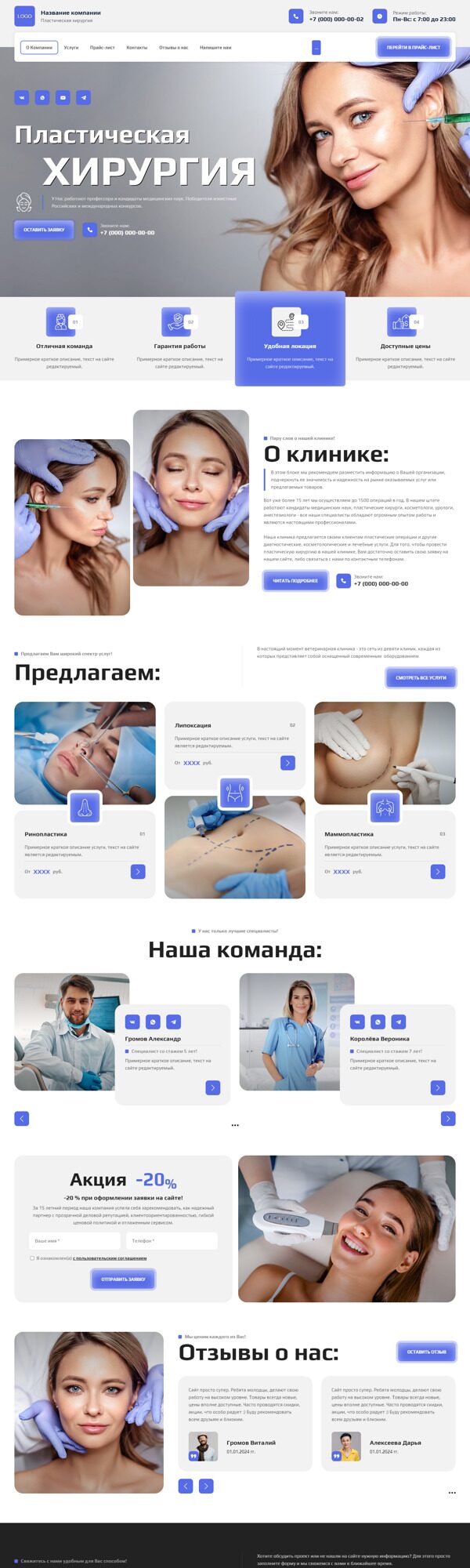
Task: Focus the Телефон input field
Action: coord(172,1240)
